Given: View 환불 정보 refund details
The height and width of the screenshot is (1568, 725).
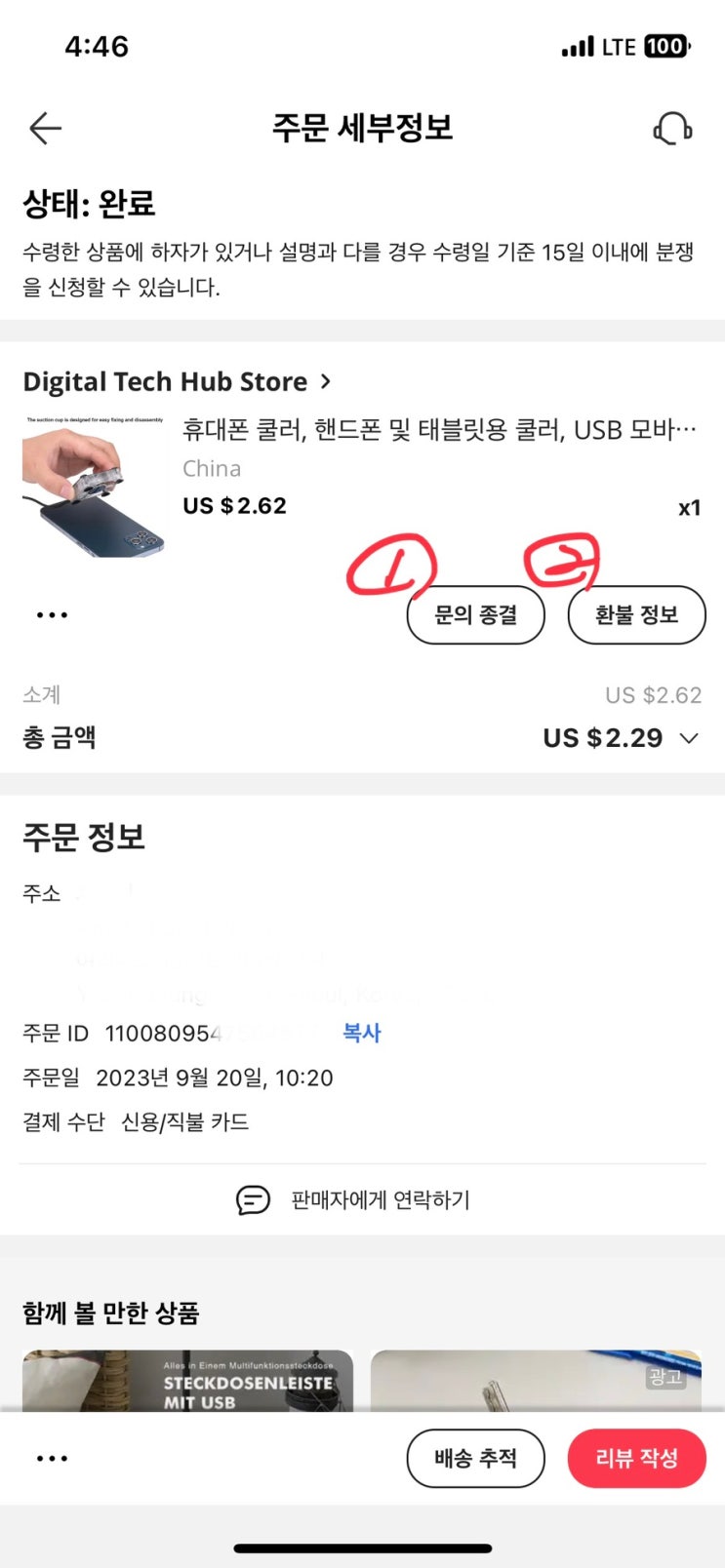Looking at the screenshot, I should coord(636,615).
